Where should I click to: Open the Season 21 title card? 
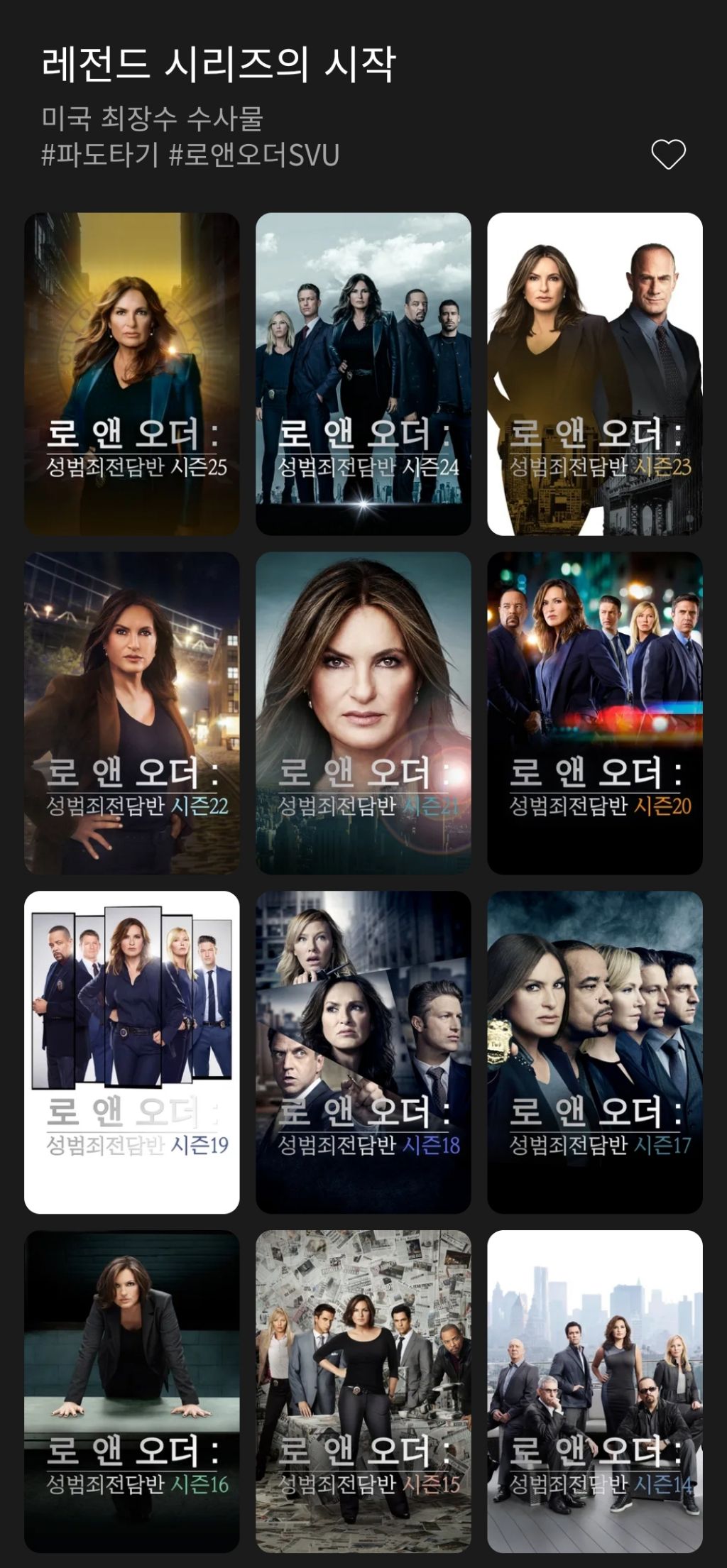coord(363,713)
